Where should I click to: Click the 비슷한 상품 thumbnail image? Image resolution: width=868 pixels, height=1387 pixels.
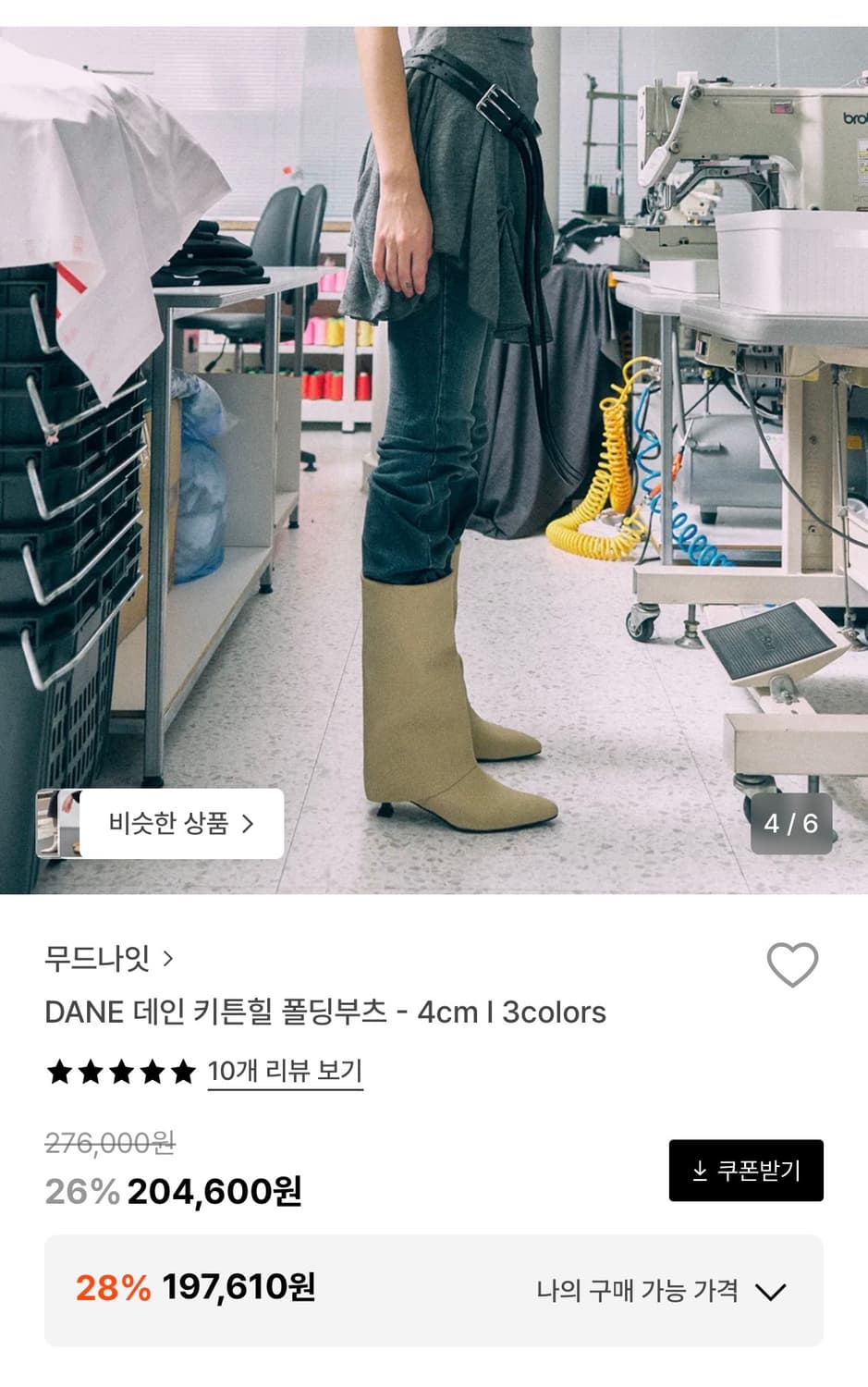(60, 824)
